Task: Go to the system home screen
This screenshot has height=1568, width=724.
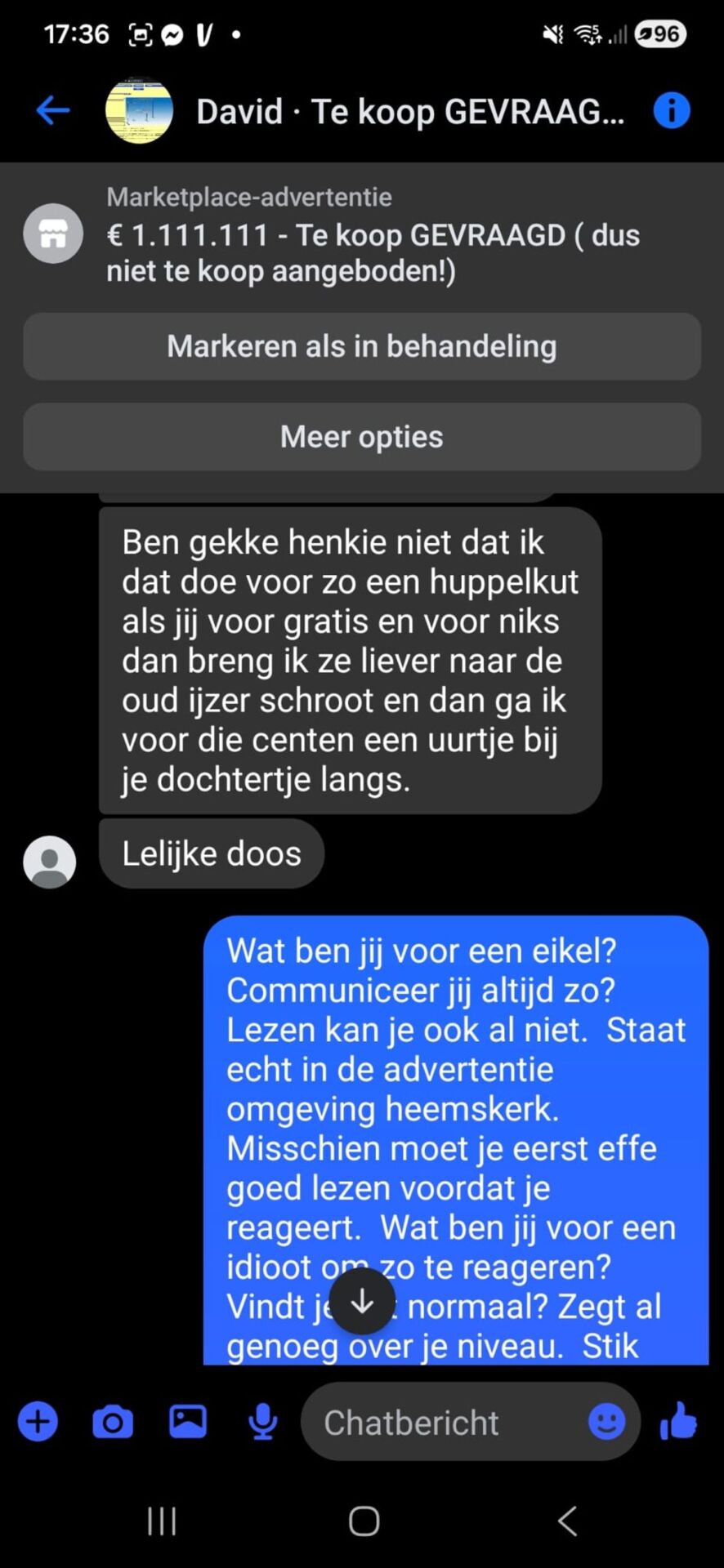Action: click(x=364, y=1521)
